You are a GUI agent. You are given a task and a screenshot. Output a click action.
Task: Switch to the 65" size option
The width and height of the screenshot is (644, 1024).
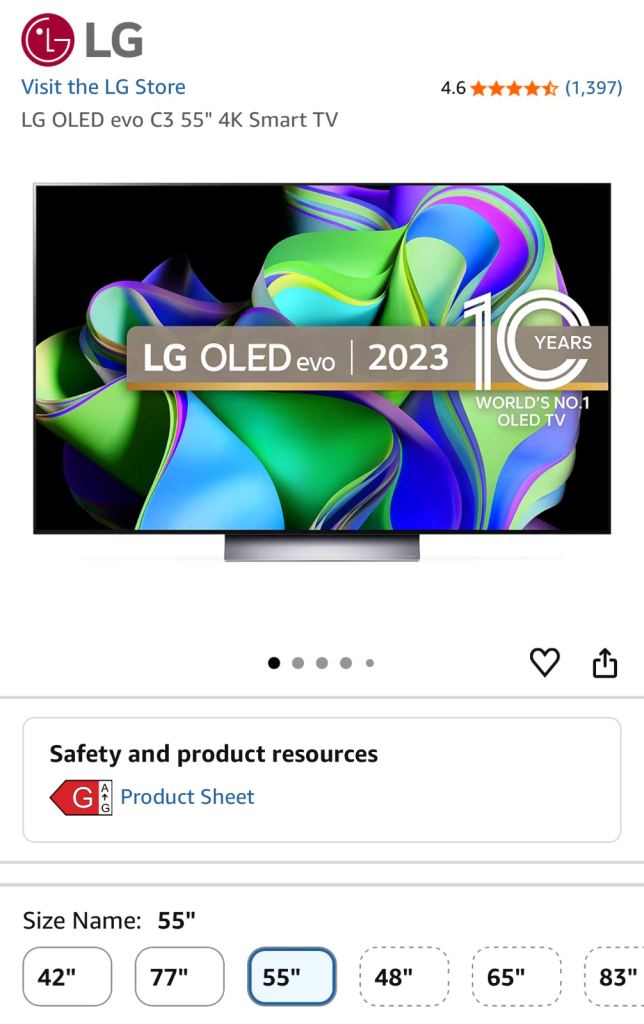pos(515,976)
